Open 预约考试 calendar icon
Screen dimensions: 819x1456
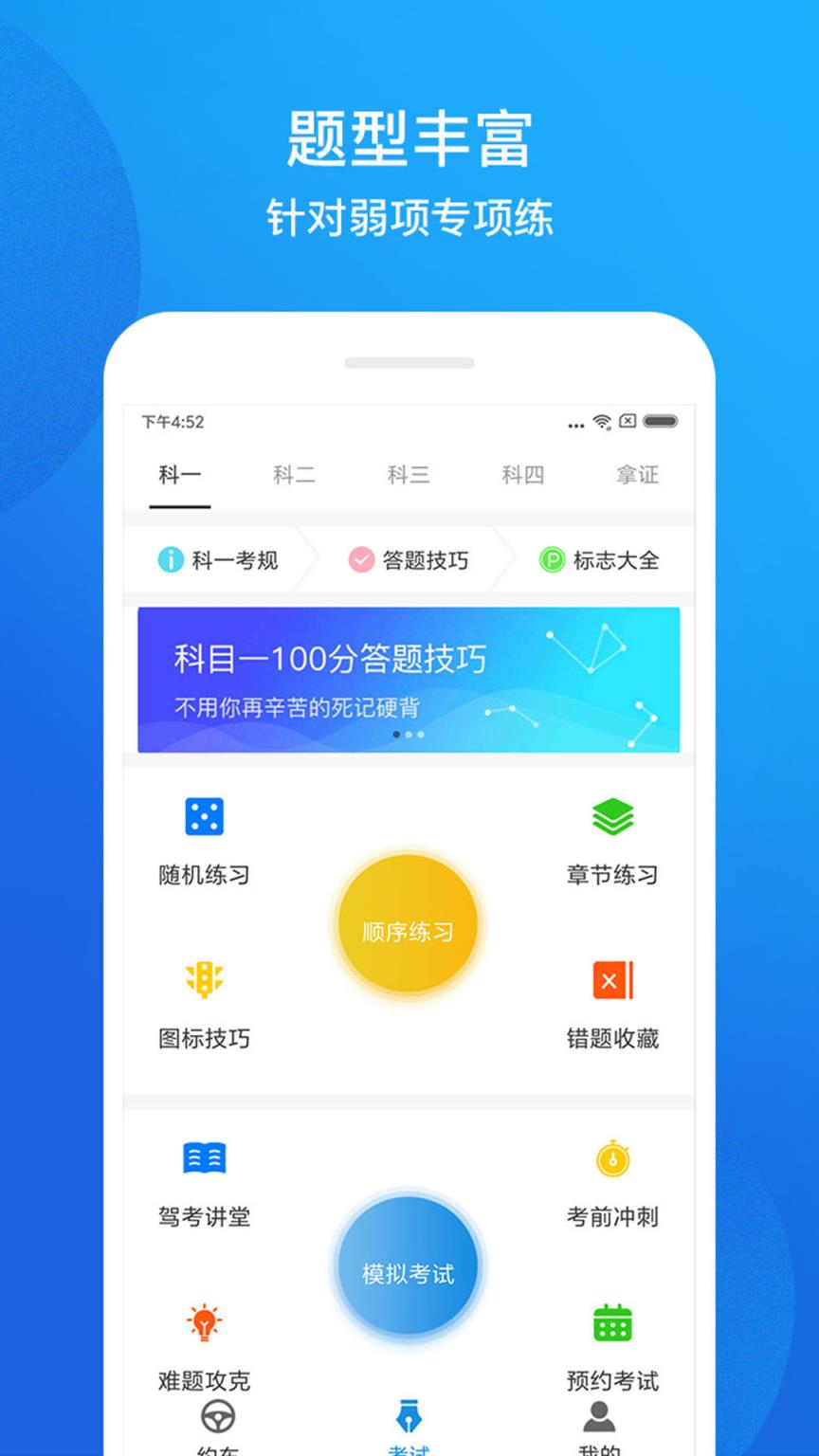point(611,1320)
